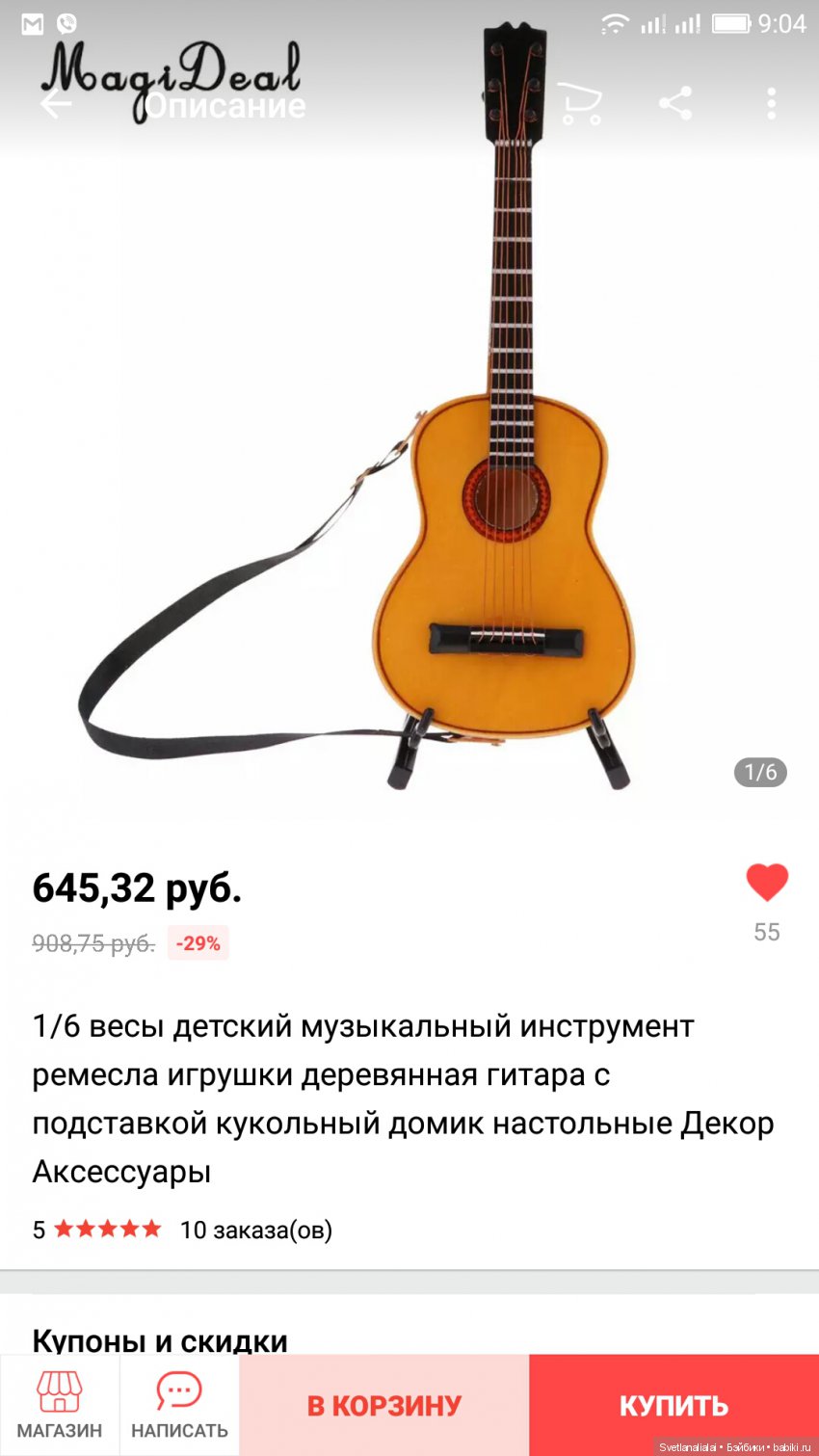The image size is (819, 1456).
Task: Add the item to favorites with heart
Action: (767, 883)
